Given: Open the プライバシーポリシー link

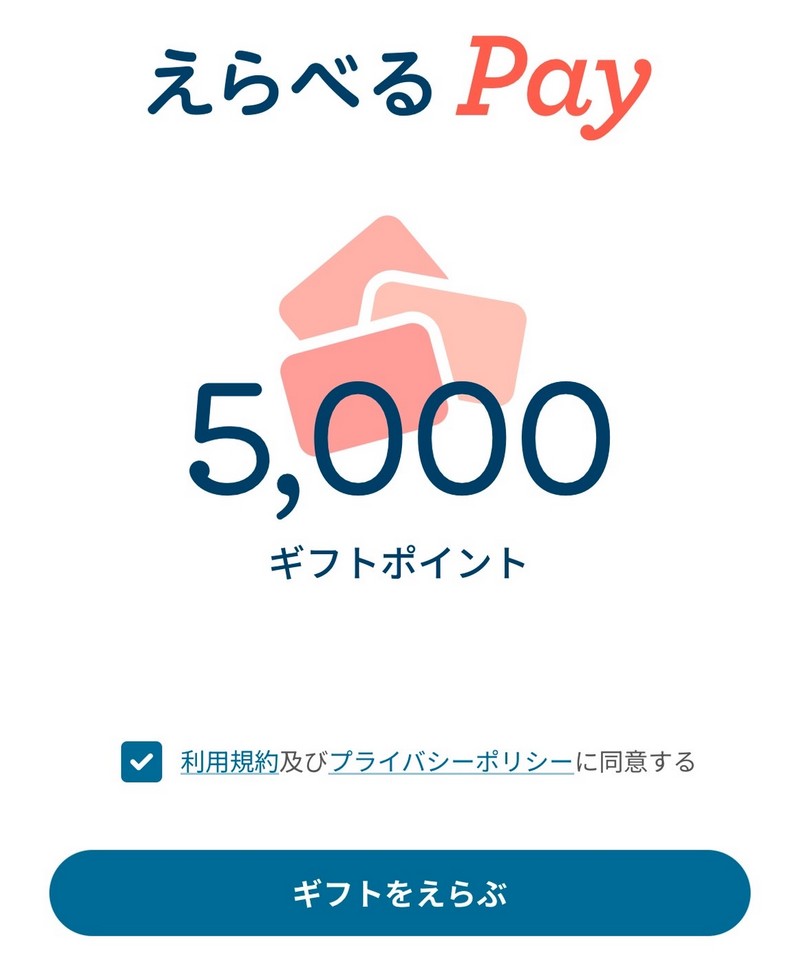Looking at the screenshot, I should pyautogui.click(x=451, y=762).
